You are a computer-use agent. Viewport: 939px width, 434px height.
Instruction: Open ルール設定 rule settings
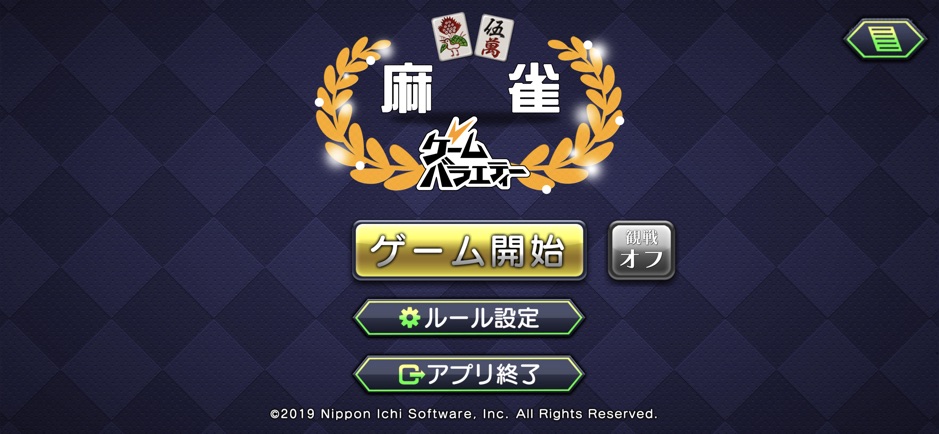[x=468, y=318]
